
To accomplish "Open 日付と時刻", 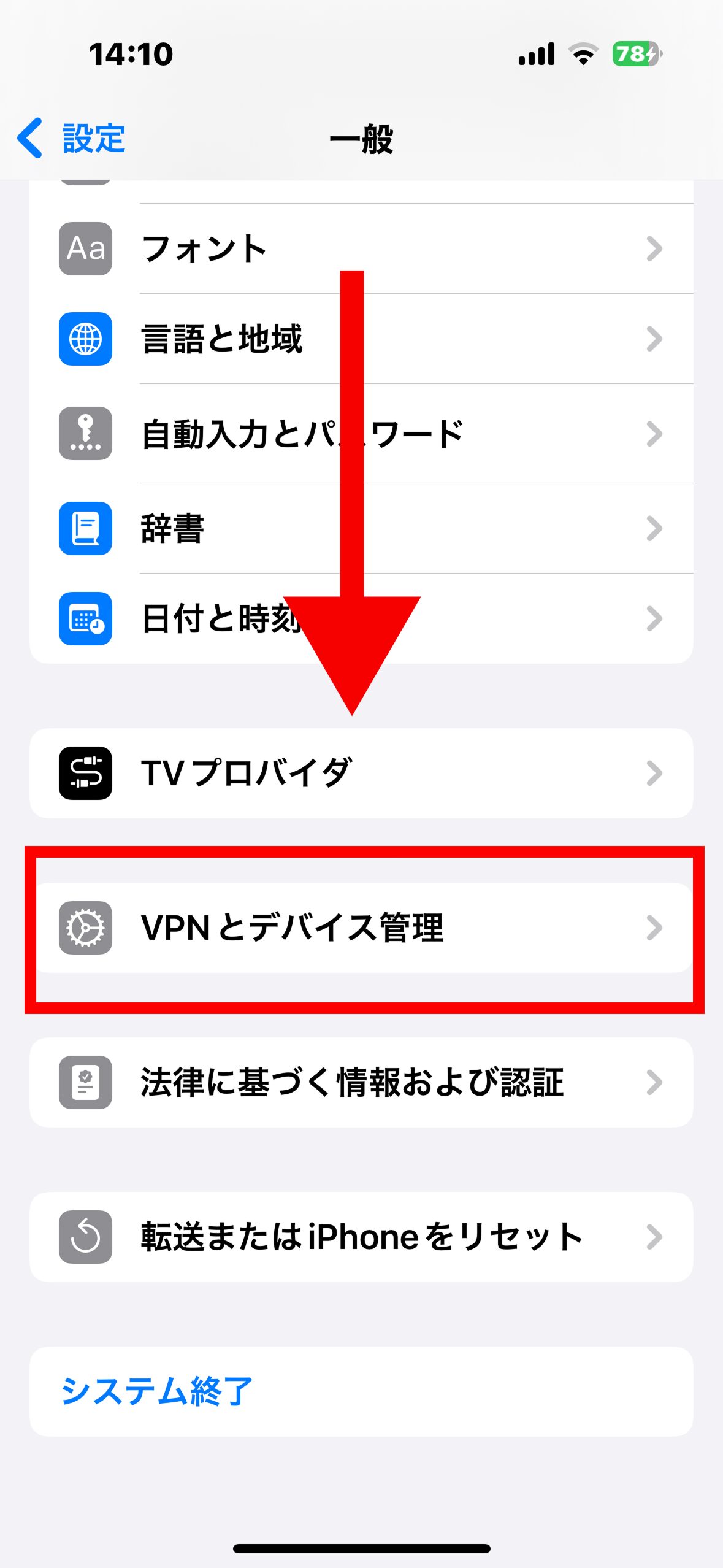I will coord(361,618).
